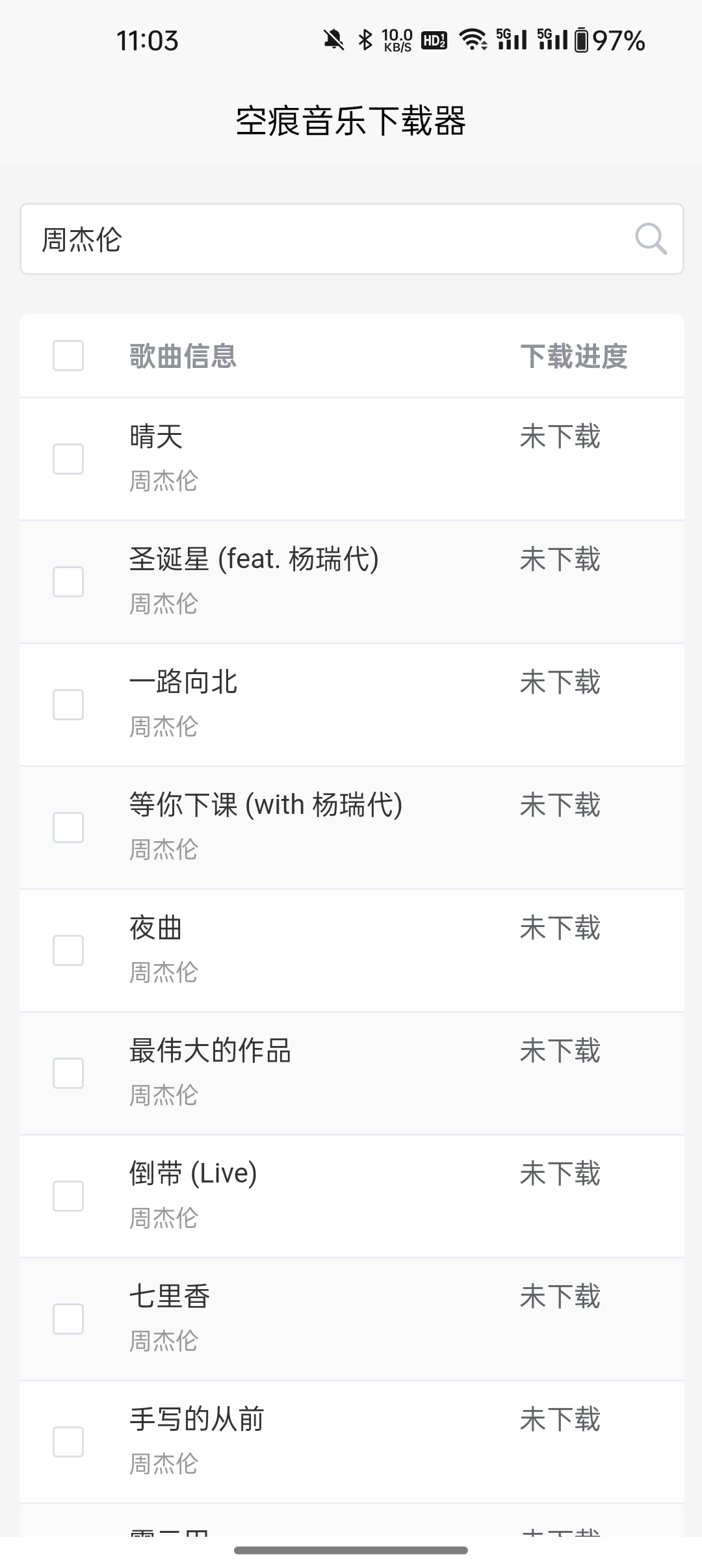The height and width of the screenshot is (1568, 702).
Task: Check the checkbox for 晴天
Action: 68,458
